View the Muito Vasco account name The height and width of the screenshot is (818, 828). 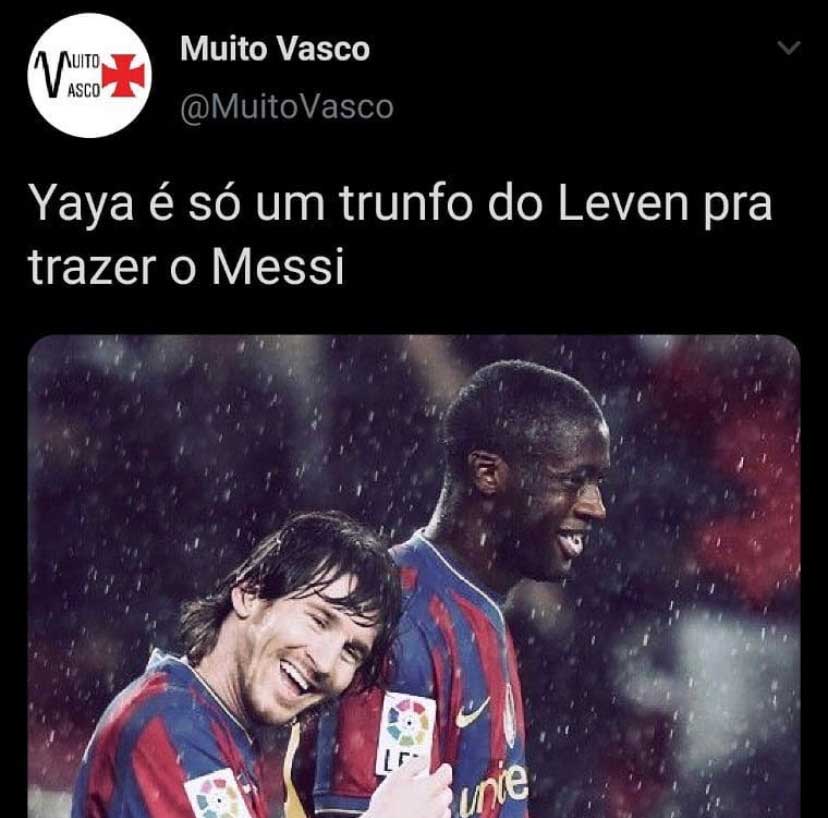pyautogui.click(x=275, y=49)
